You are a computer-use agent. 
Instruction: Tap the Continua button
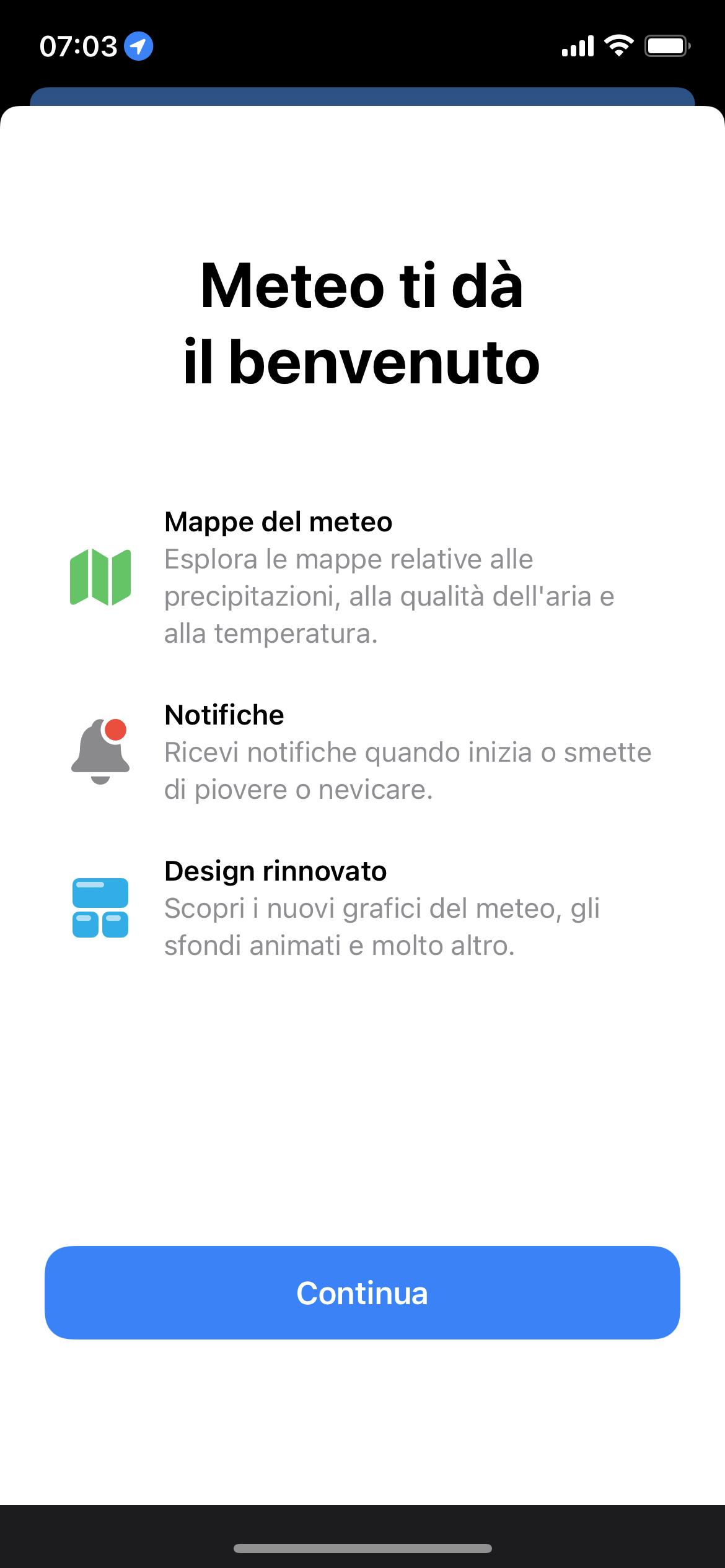362,1292
